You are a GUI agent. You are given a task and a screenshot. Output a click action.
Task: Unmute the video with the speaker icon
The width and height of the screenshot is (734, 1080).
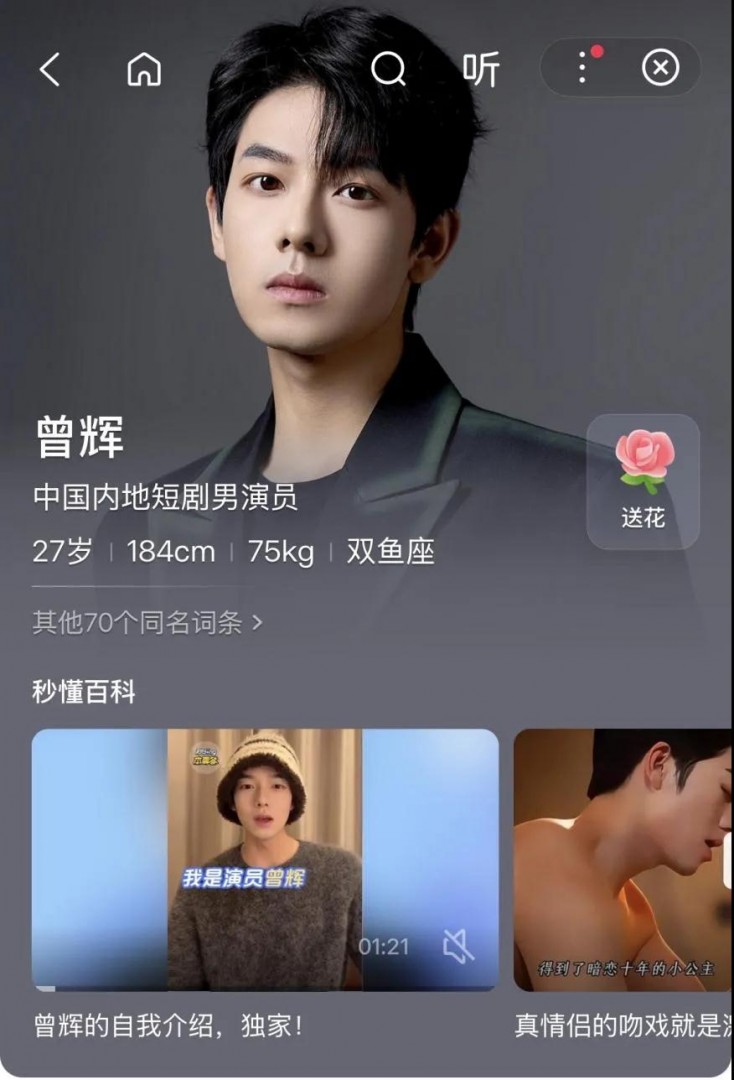pos(459,945)
